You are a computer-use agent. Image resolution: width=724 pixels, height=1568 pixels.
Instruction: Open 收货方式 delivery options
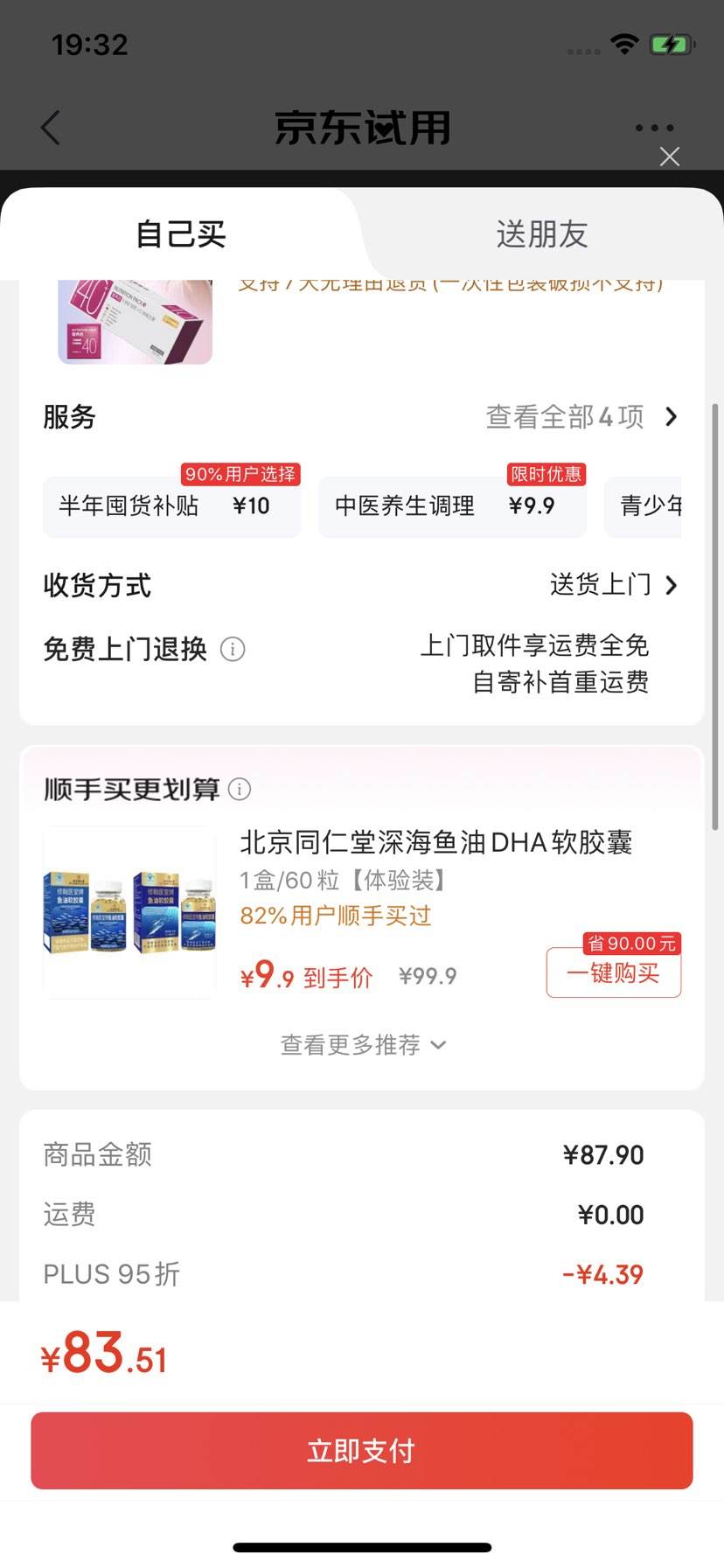click(x=612, y=585)
